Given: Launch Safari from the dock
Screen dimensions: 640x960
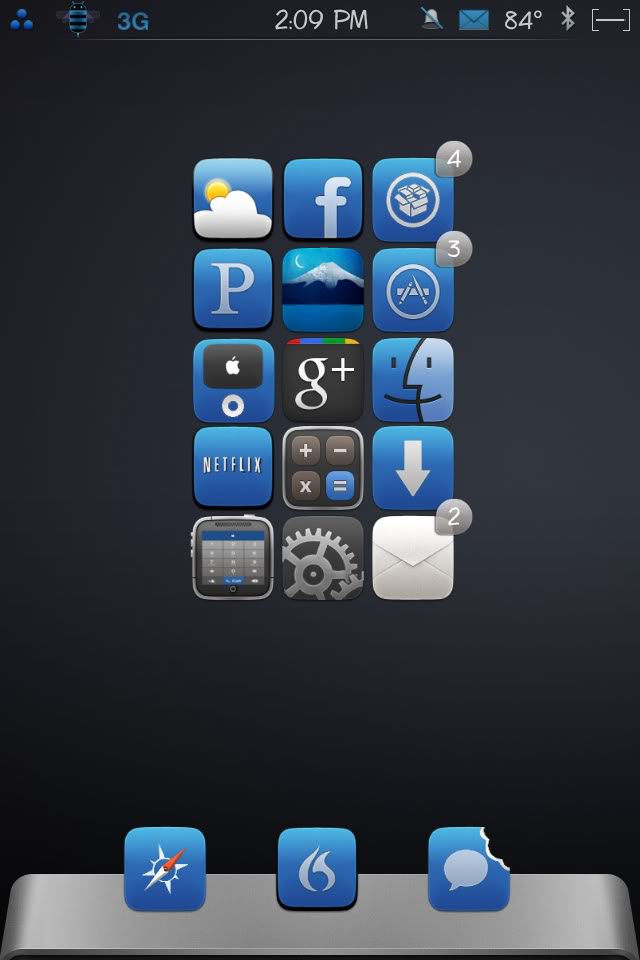Looking at the screenshot, I should tap(165, 868).
